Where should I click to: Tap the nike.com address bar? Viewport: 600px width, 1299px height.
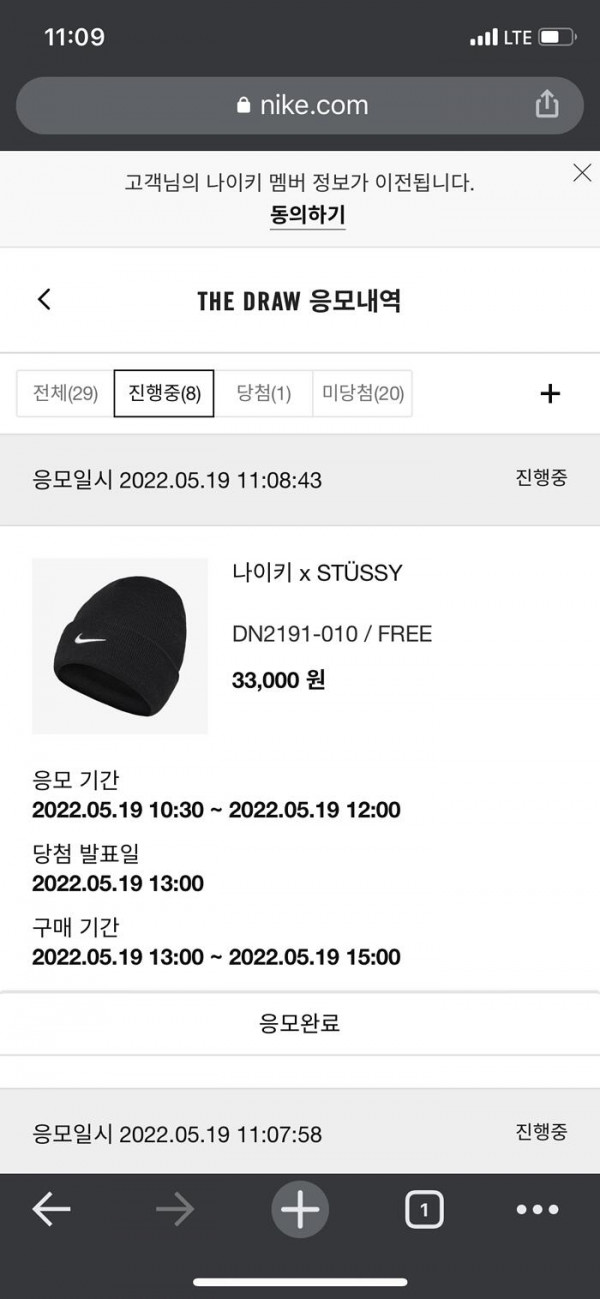point(300,105)
